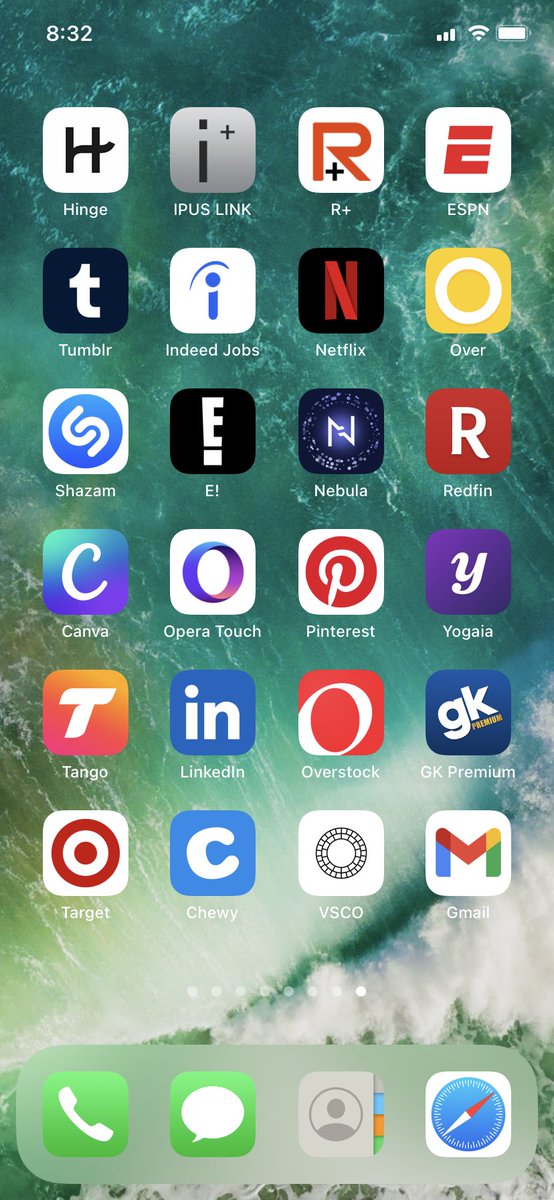The image size is (554, 1200).
Task: Open the Netflix app
Action: 341,291
